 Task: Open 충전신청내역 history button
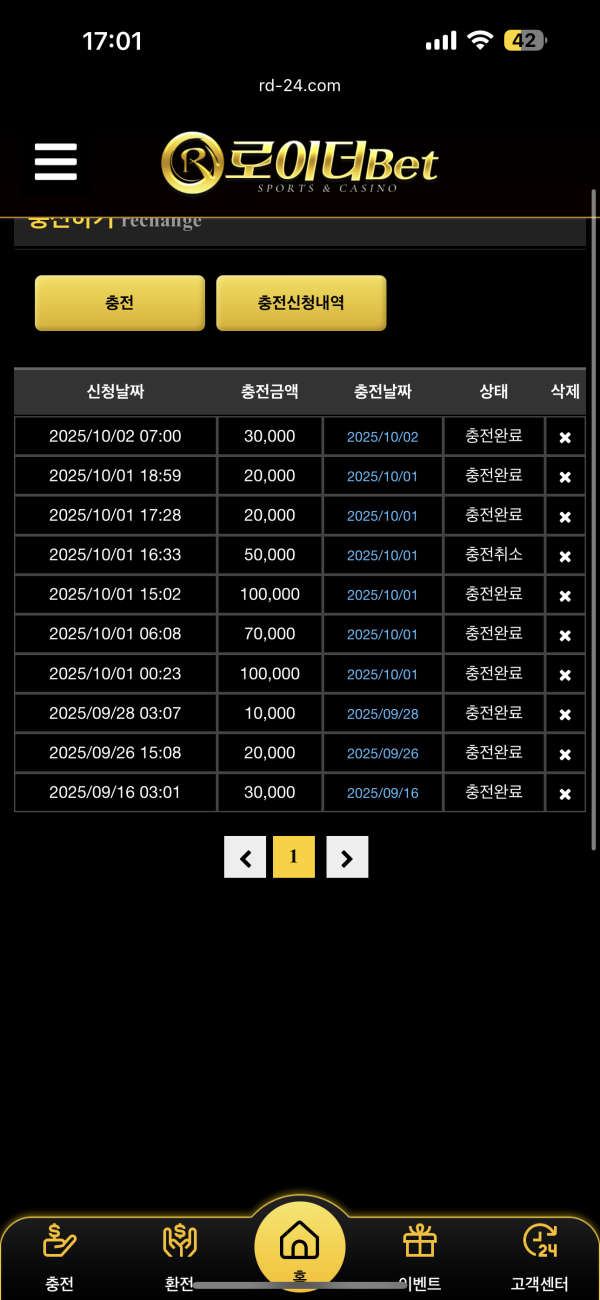(x=301, y=302)
